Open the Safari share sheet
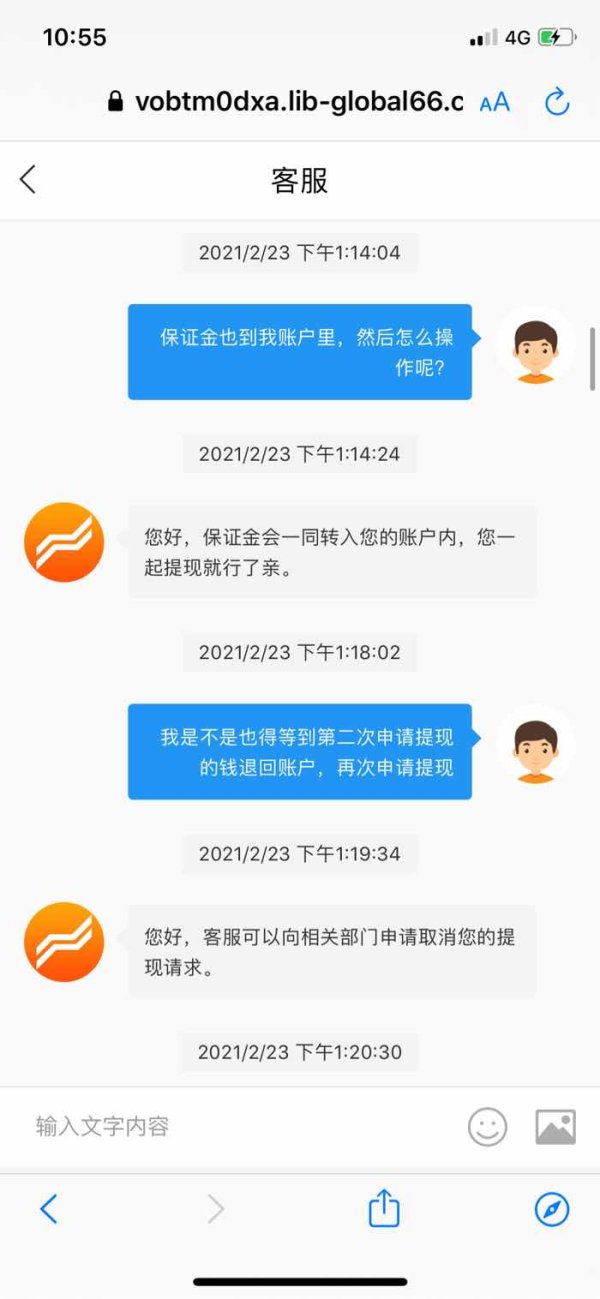This screenshot has height=1299, width=600. coord(384,1209)
